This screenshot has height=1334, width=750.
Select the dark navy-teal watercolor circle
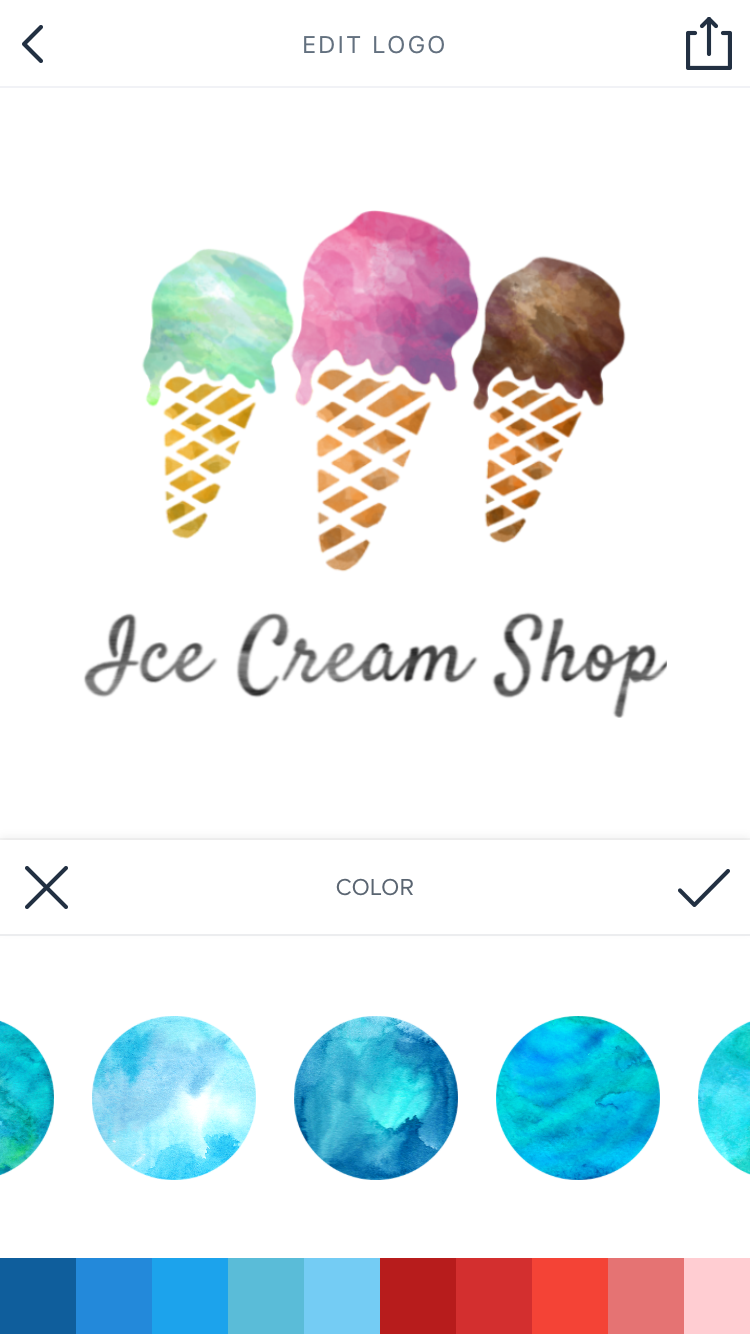376,1098
